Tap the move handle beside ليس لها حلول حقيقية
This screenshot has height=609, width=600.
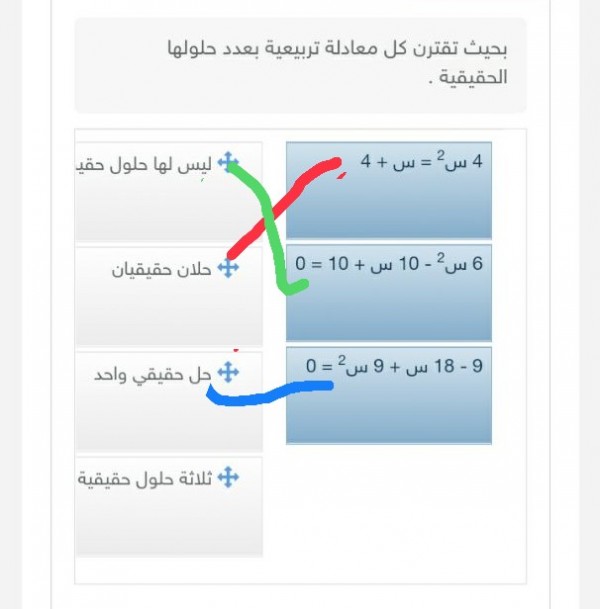(x=228, y=162)
